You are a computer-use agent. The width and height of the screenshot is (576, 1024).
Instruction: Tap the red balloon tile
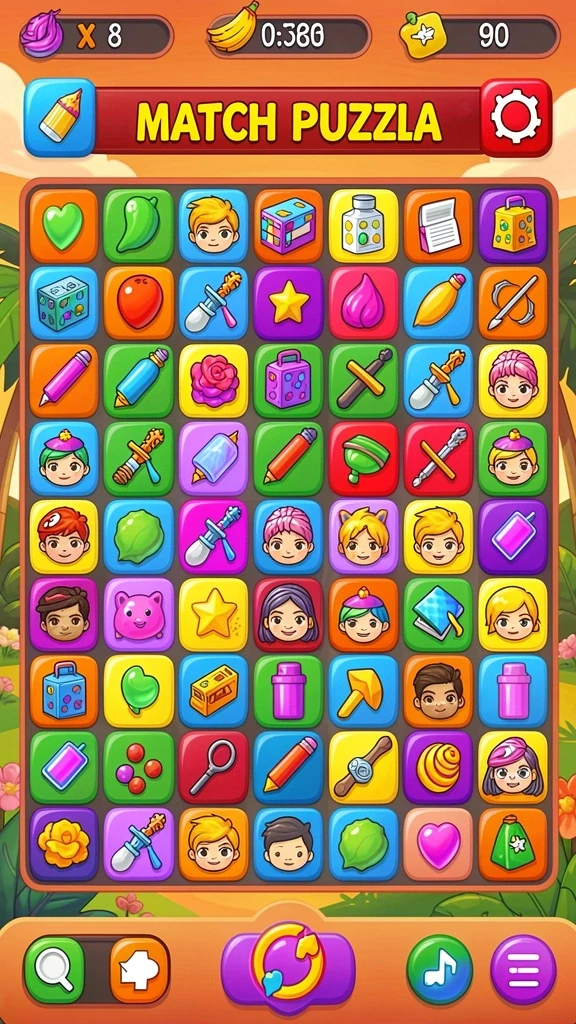[x=138, y=303]
